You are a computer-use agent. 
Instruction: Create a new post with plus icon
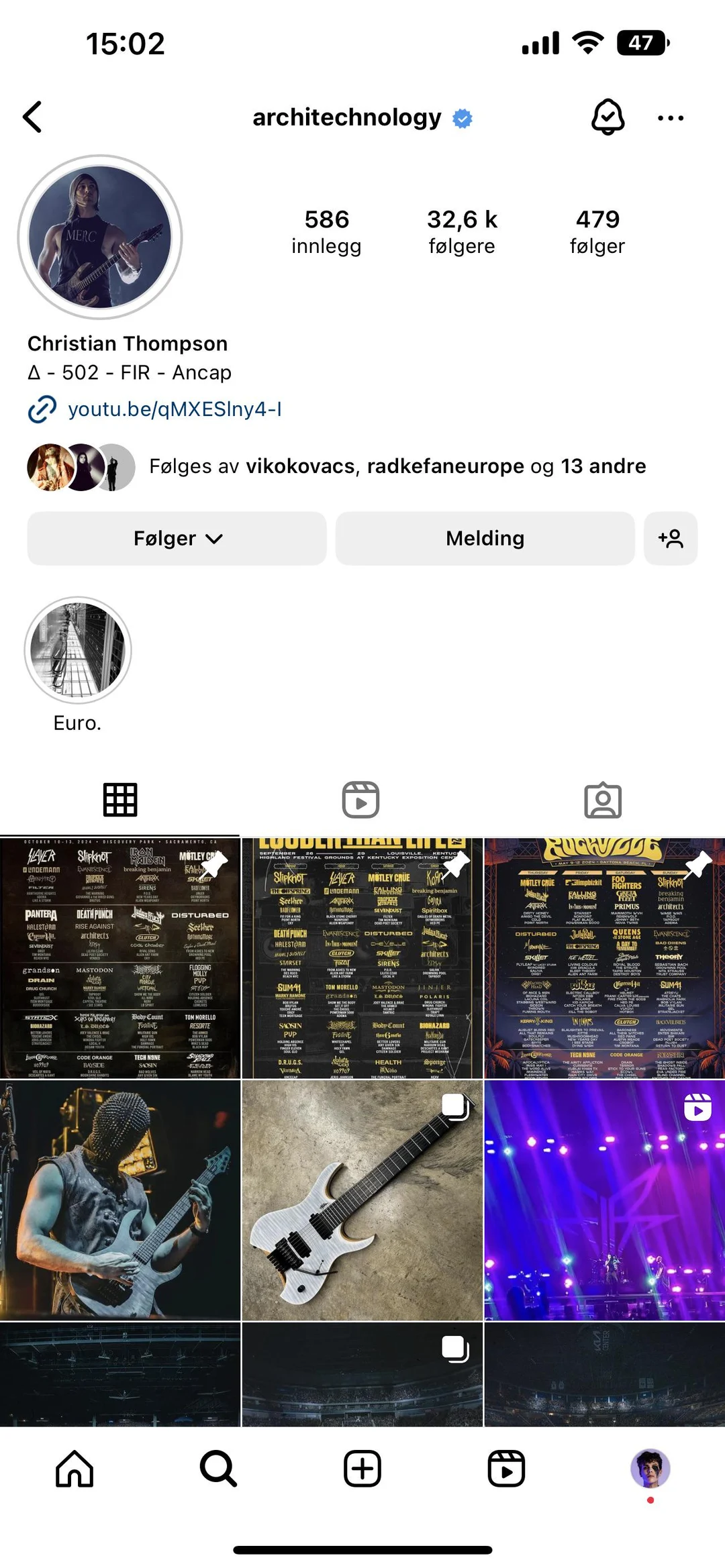(x=362, y=1468)
